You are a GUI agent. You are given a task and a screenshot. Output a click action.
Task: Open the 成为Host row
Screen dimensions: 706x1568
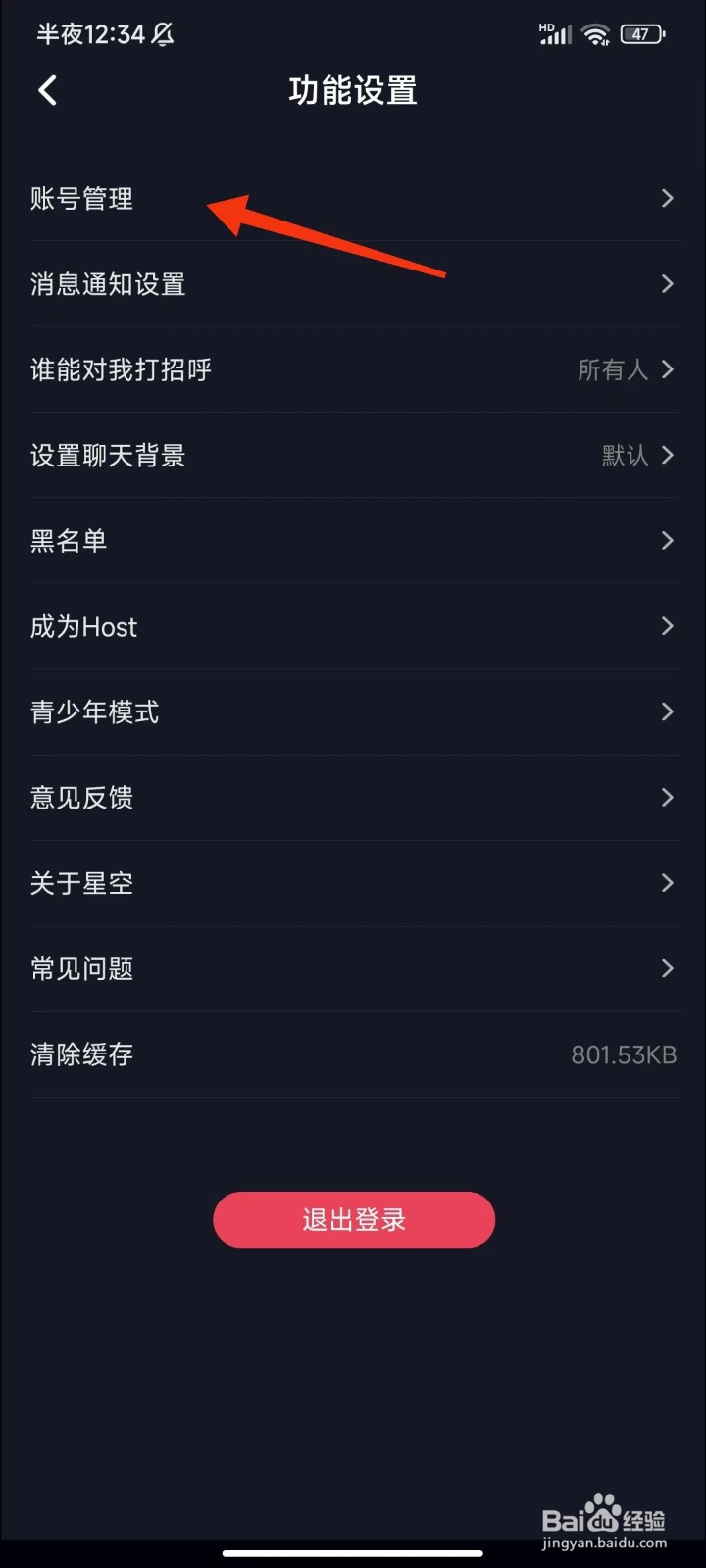[353, 626]
